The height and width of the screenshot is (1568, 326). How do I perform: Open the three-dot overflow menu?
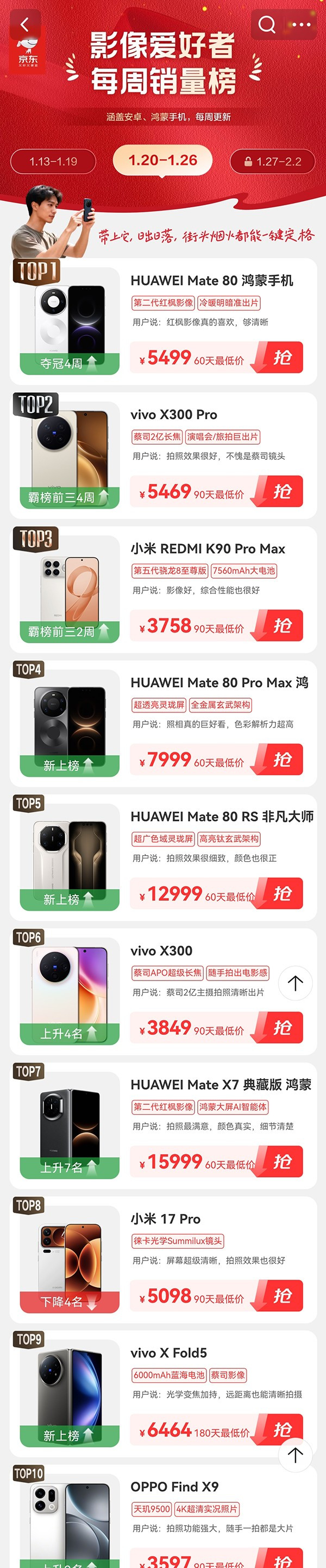point(301,24)
